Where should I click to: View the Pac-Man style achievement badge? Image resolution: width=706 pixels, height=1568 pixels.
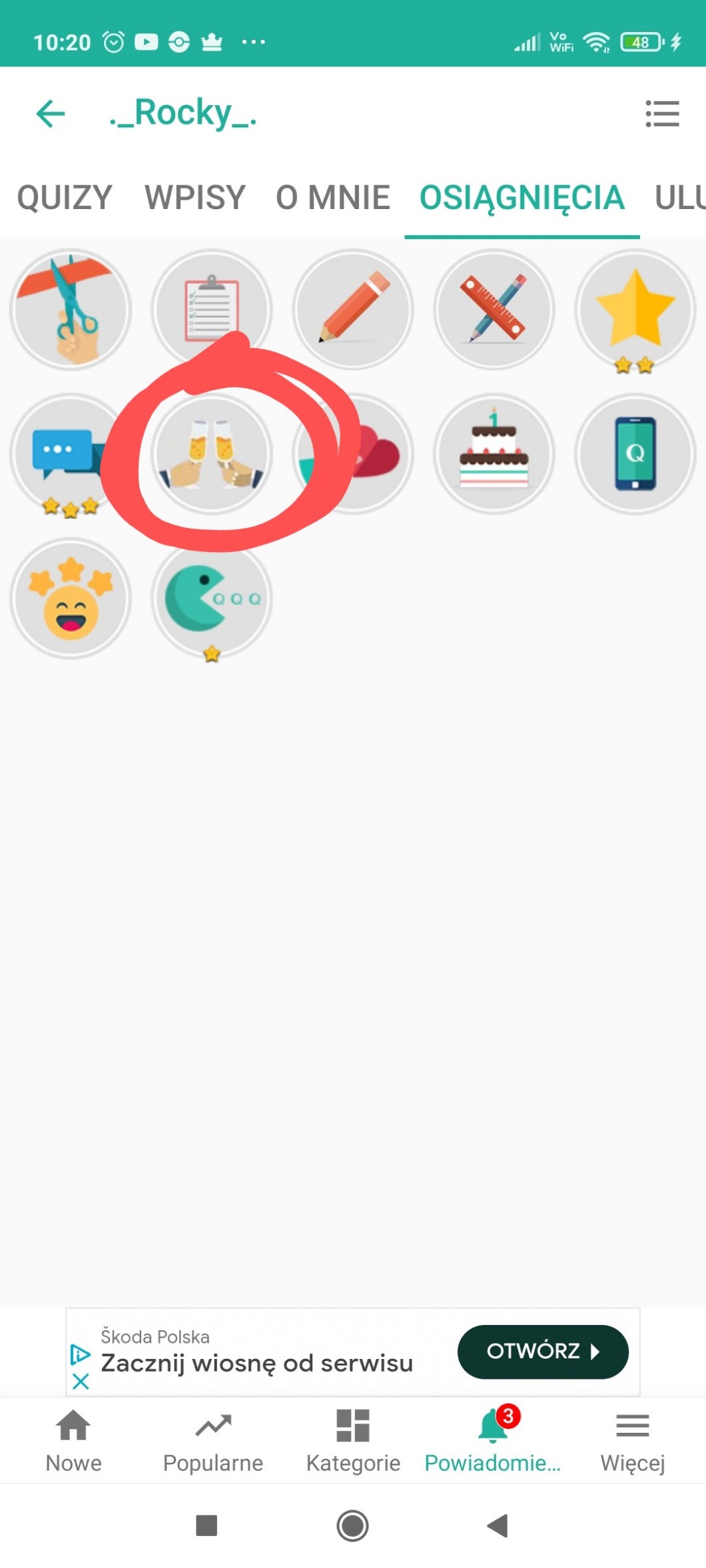pos(212,599)
